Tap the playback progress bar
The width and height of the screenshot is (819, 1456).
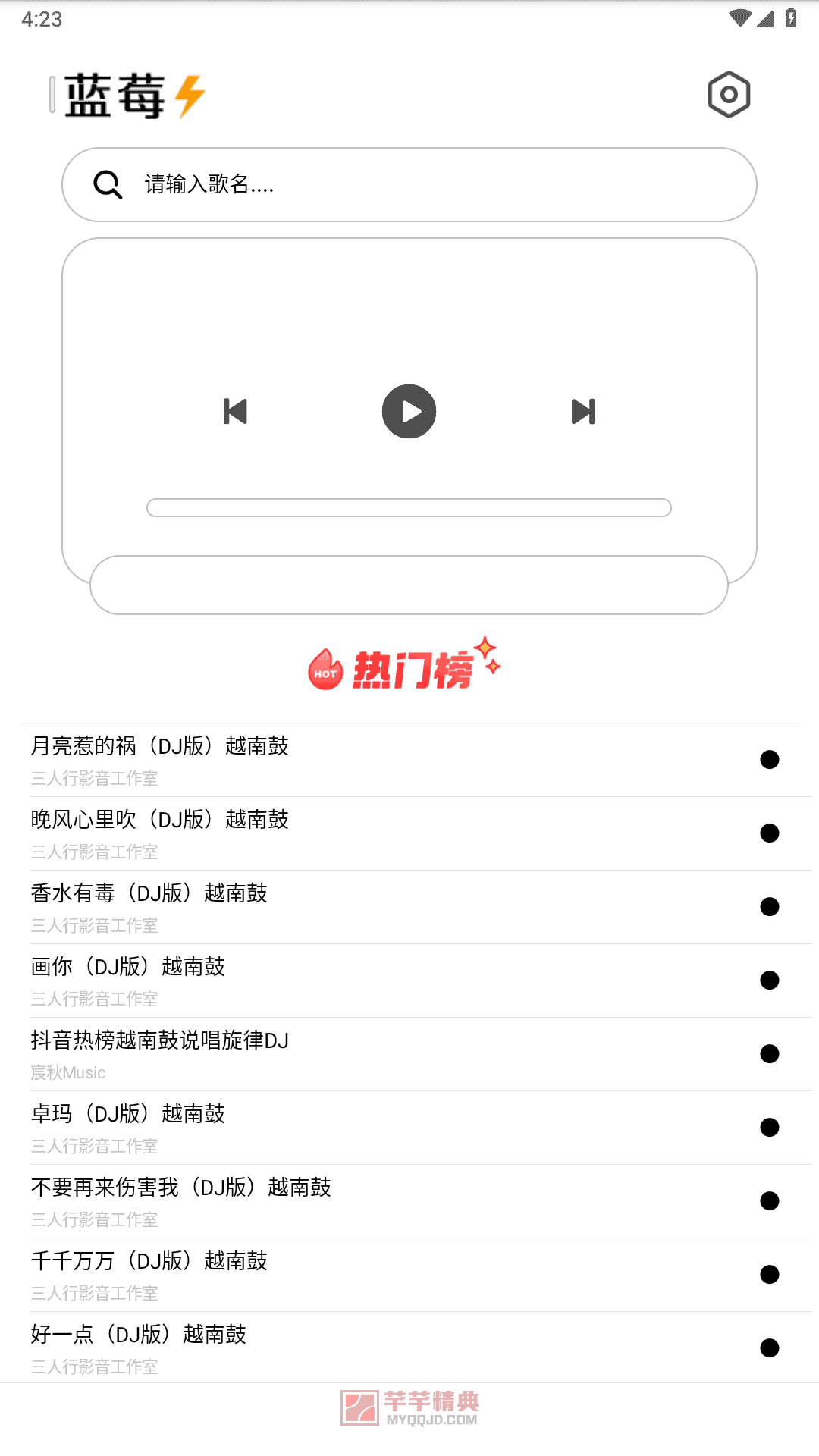(409, 507)
